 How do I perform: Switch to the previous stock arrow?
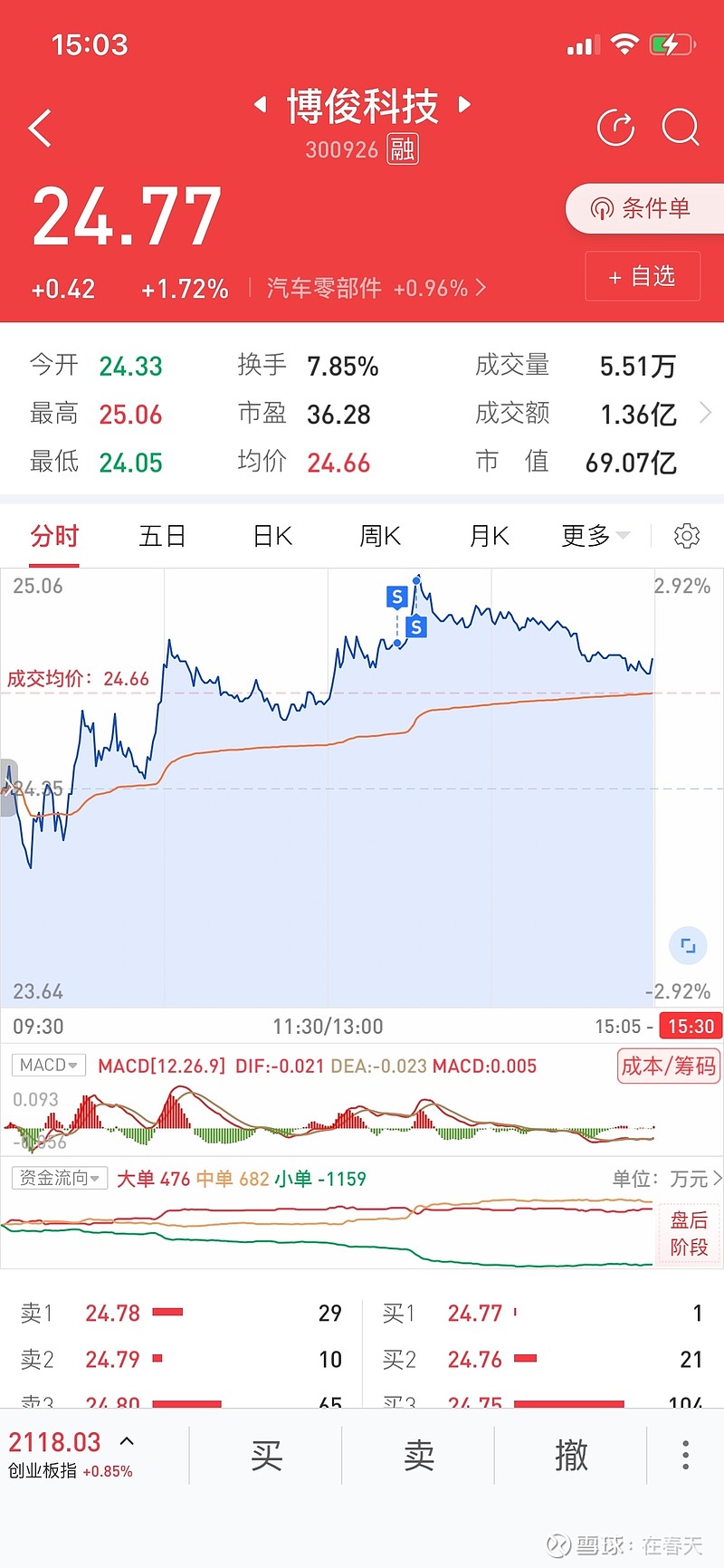coord(261,105)
